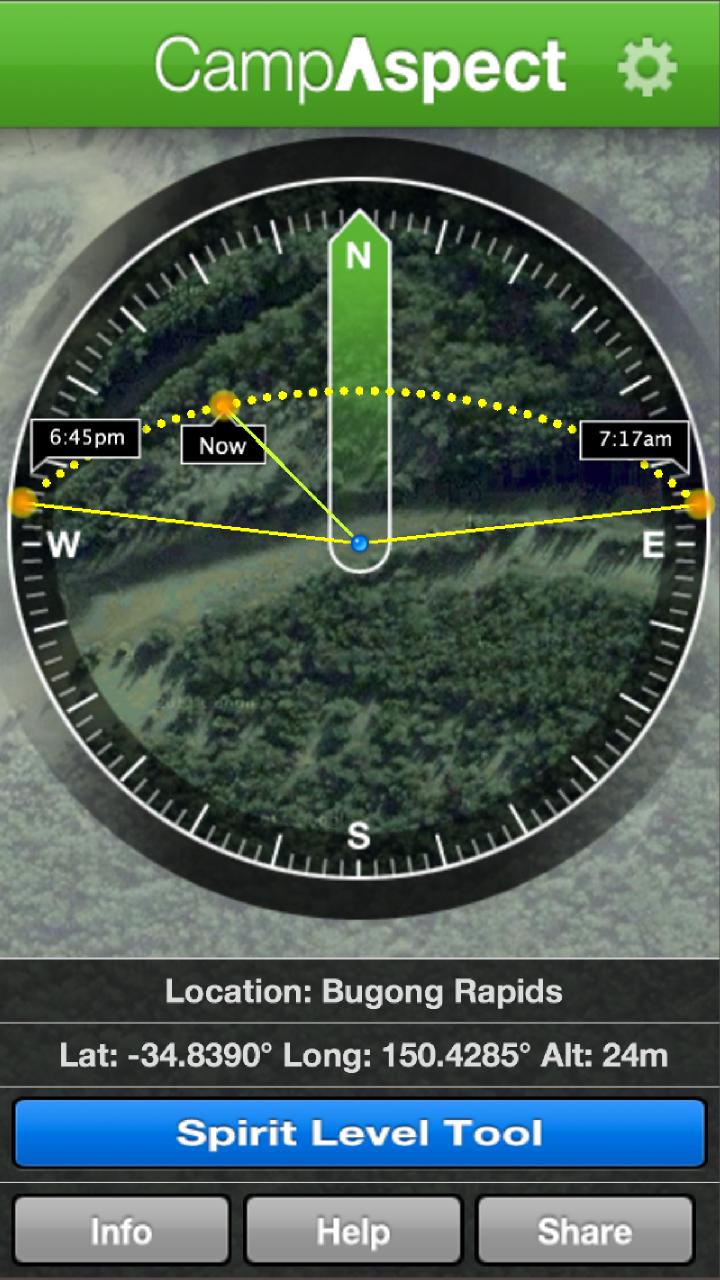This screenshot has width=720, height=1280.
Task: Launch the Spirit Level Tool
Action: (x=360, y=1133)
